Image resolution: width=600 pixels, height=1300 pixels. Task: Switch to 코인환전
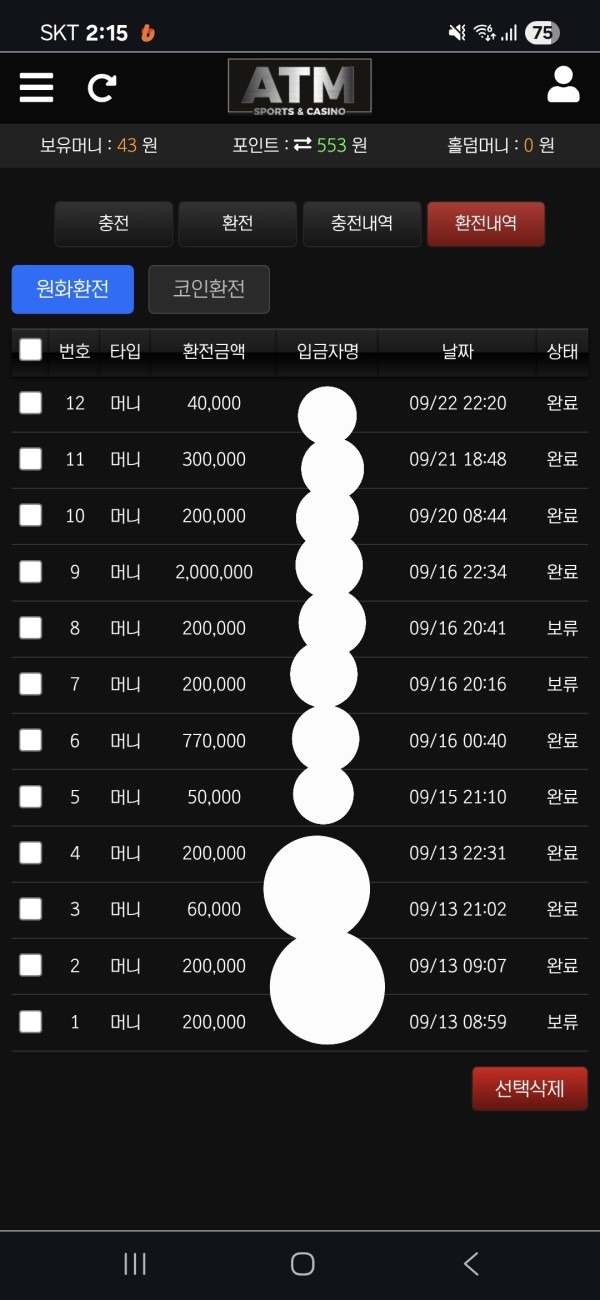pos(209,290)
